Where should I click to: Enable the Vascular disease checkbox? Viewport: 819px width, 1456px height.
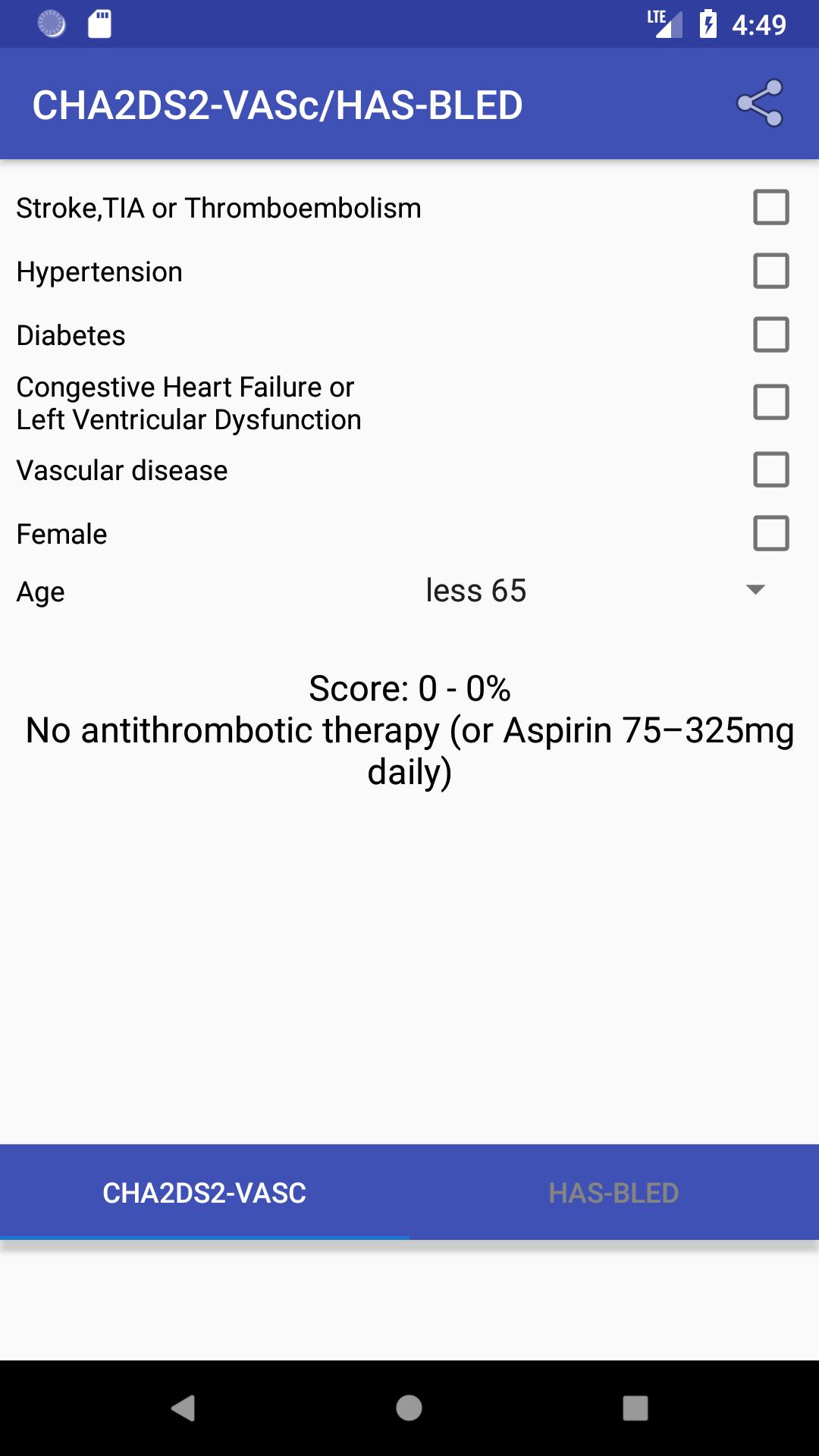click(770, 469)
